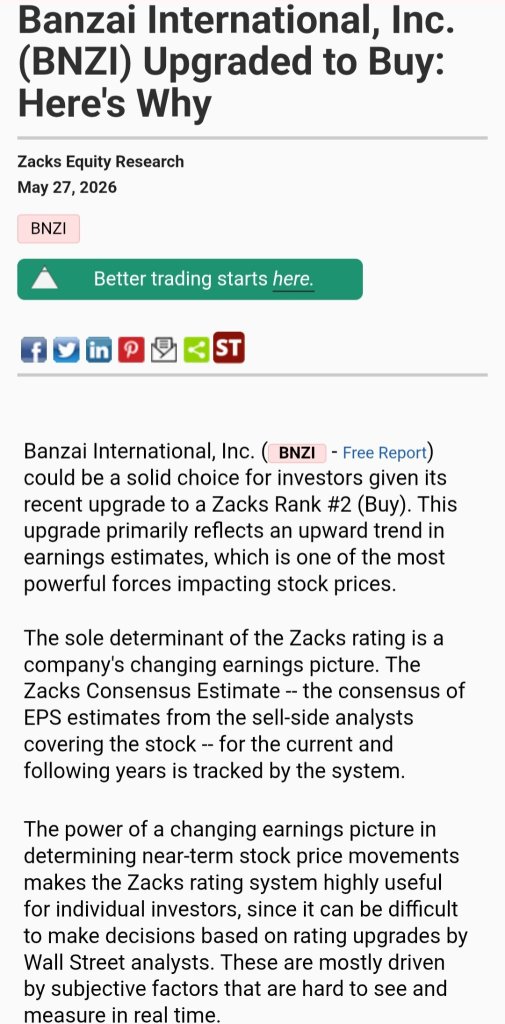505x1024 pixels.
Task: Open the Better trading starts here banner
Action: click(x=189, y=280)
